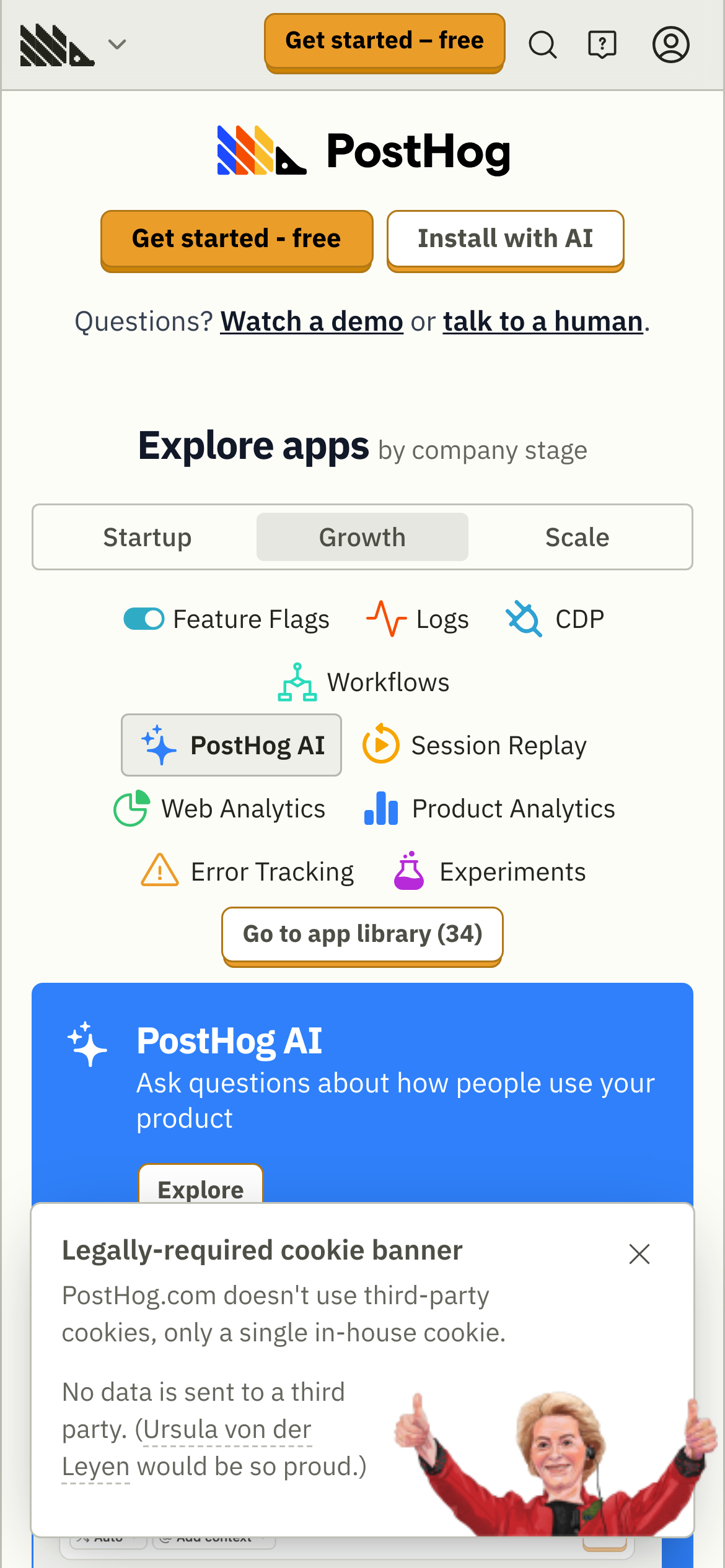The height and width of the screenshot is (1568, 725).
Task: Go to app library (34)
Action: [x=362, y=934]
